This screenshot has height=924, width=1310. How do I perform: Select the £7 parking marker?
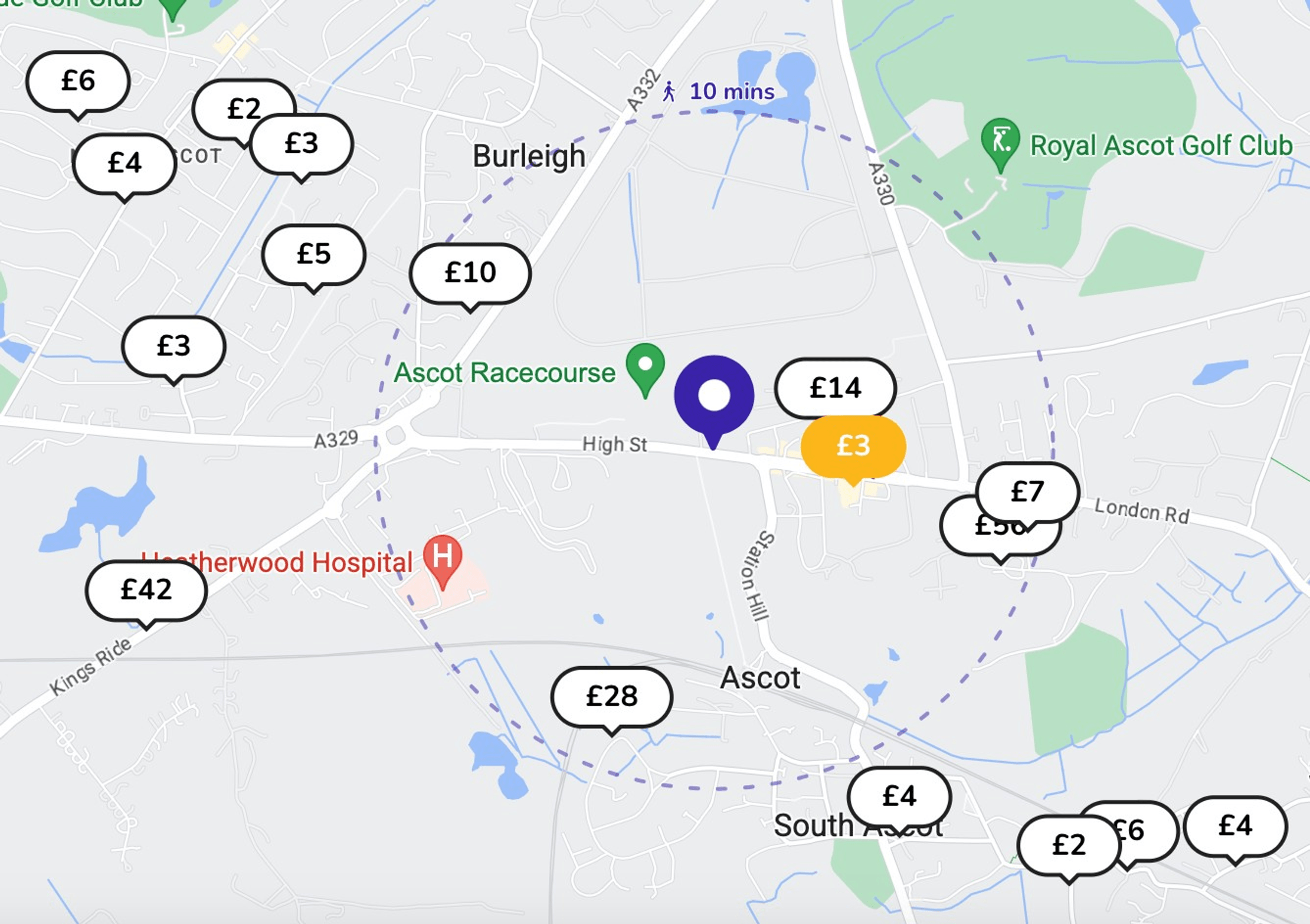click(1027, 492)
